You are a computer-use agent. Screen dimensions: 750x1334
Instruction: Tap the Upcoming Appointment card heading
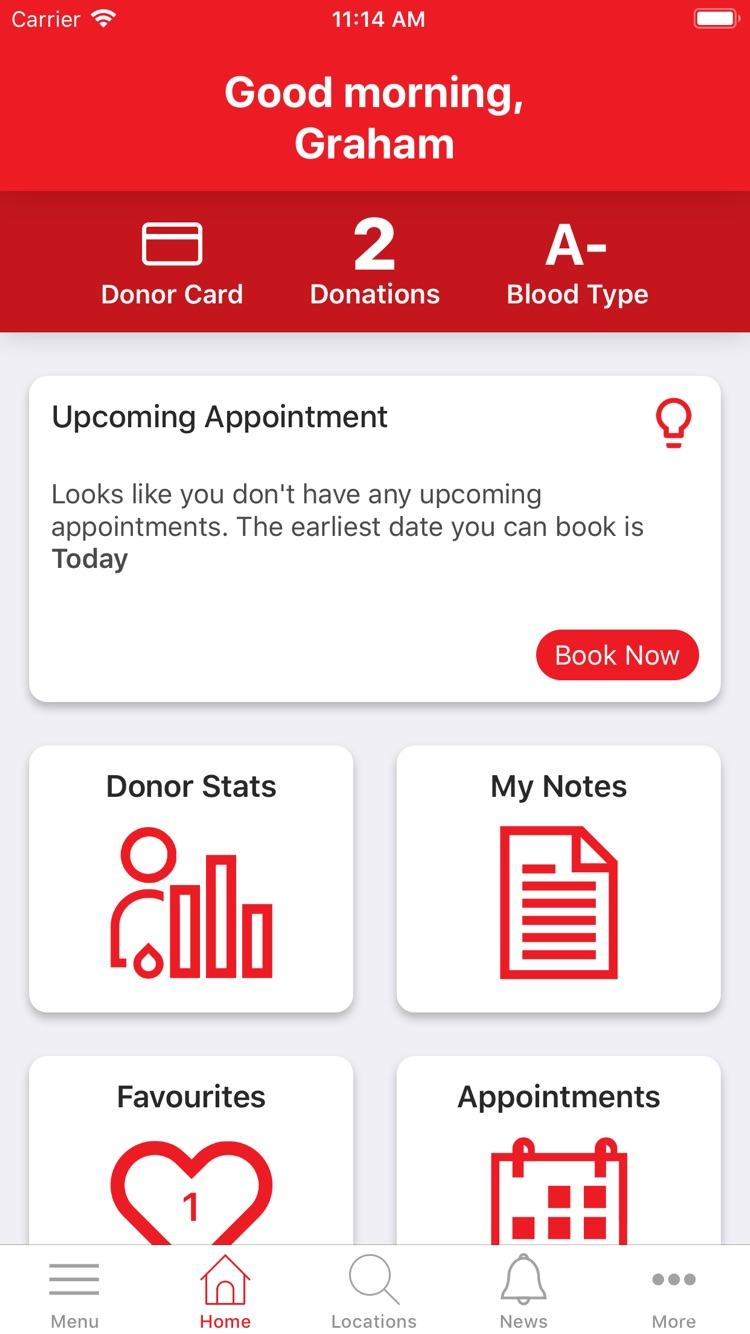pyautogui.click(x=219, y=417)
